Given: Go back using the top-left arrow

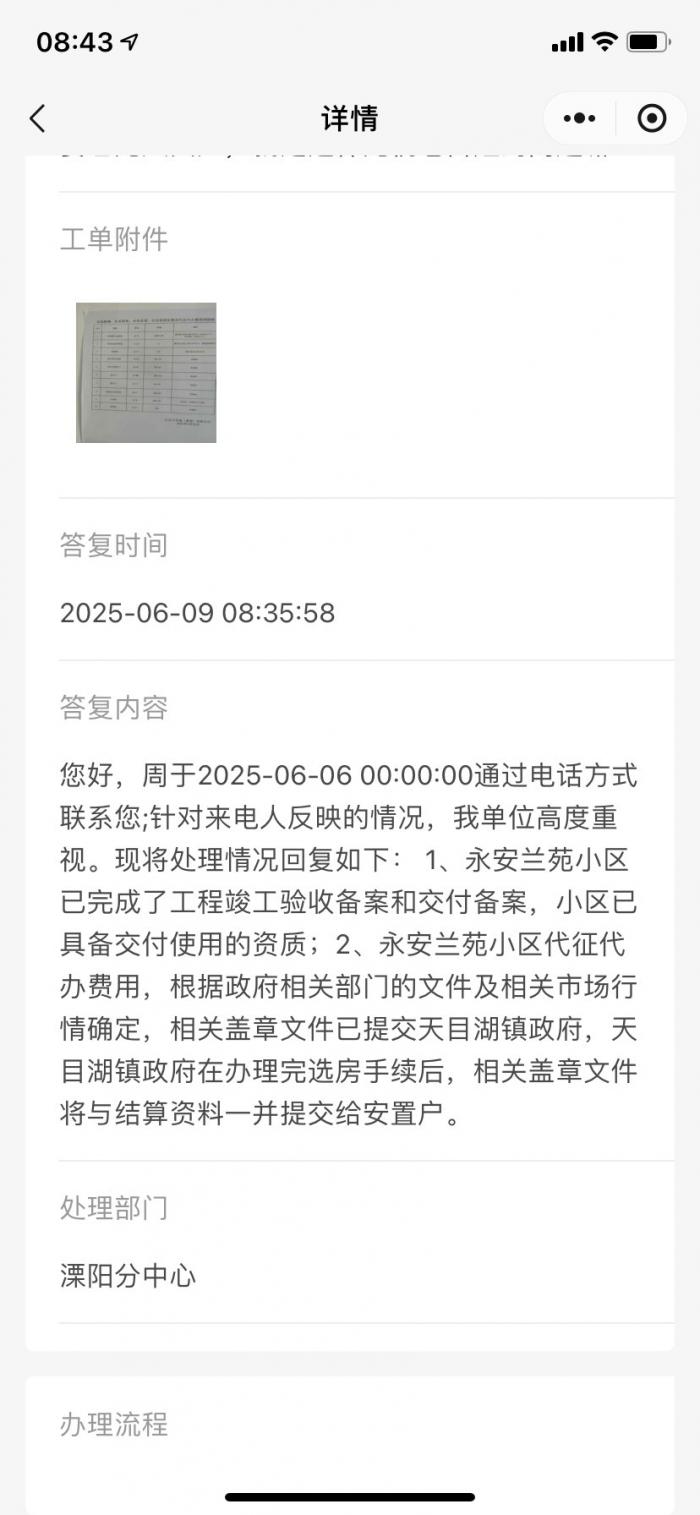Looking at the screenshot, I should [x=37, y=119].
